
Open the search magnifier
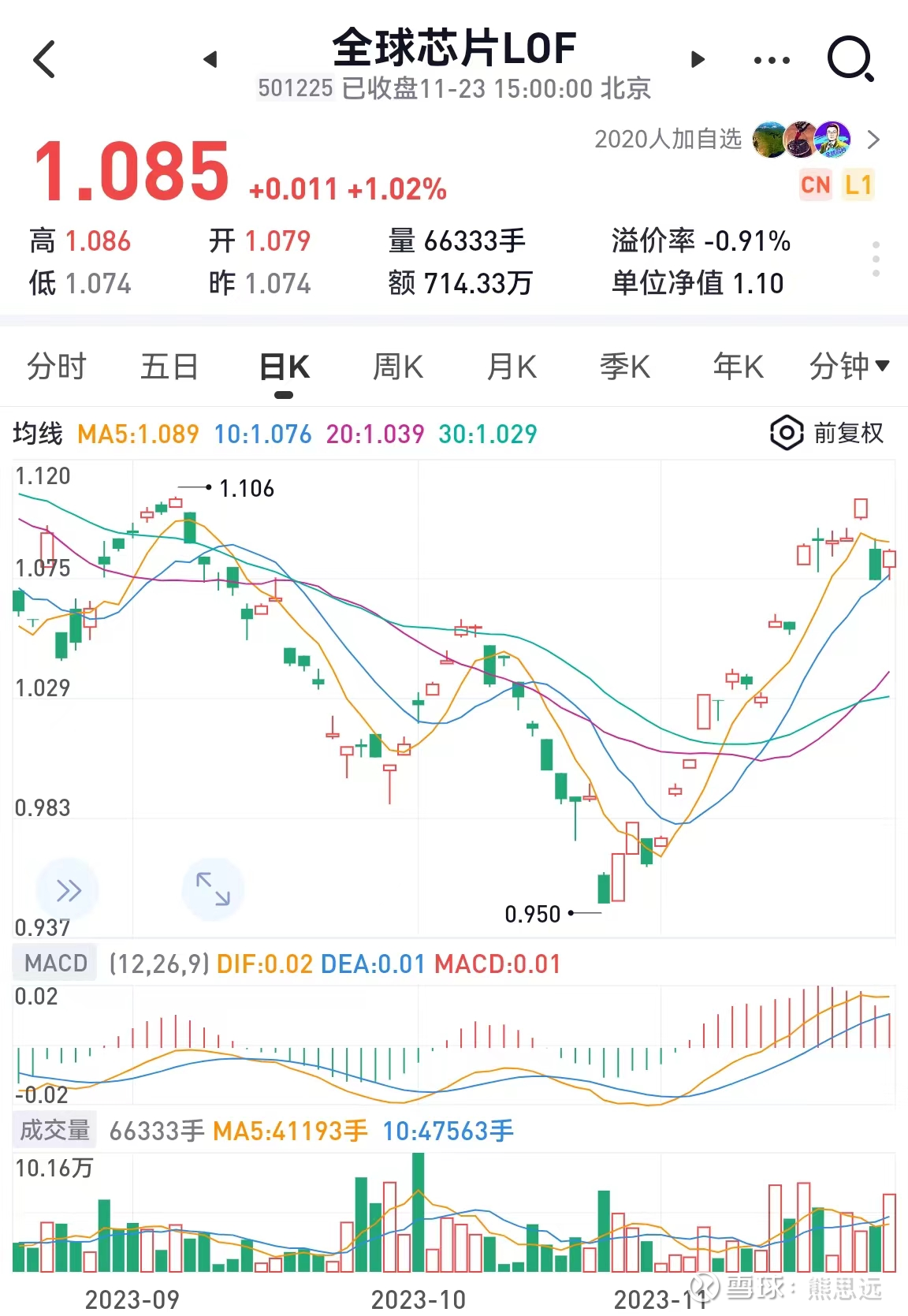click(x=850, y=59)
